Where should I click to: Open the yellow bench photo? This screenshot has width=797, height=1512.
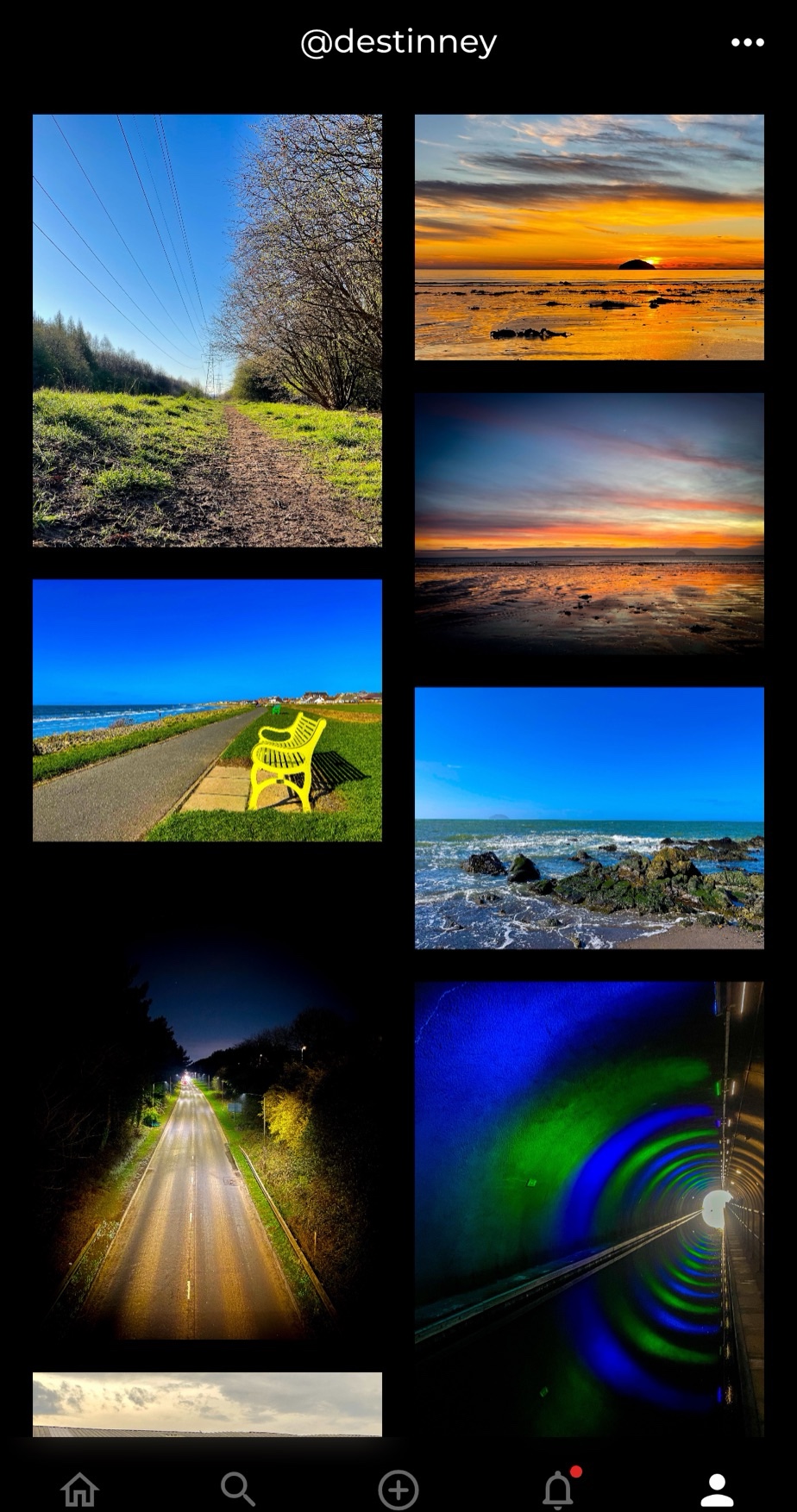click(x=207, y=709)
